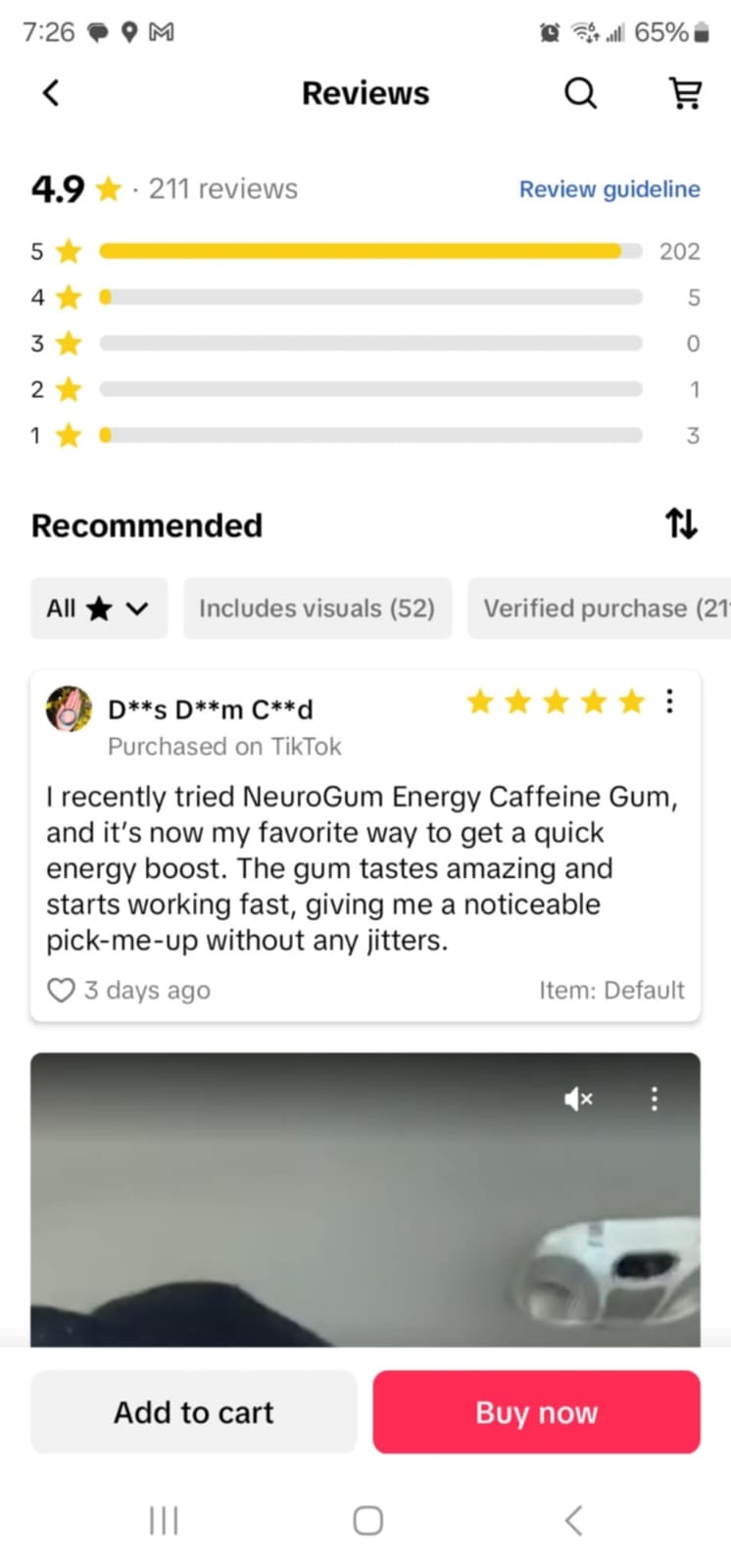Add the item to cart

pyautogui.click(x=193, y=1412)
